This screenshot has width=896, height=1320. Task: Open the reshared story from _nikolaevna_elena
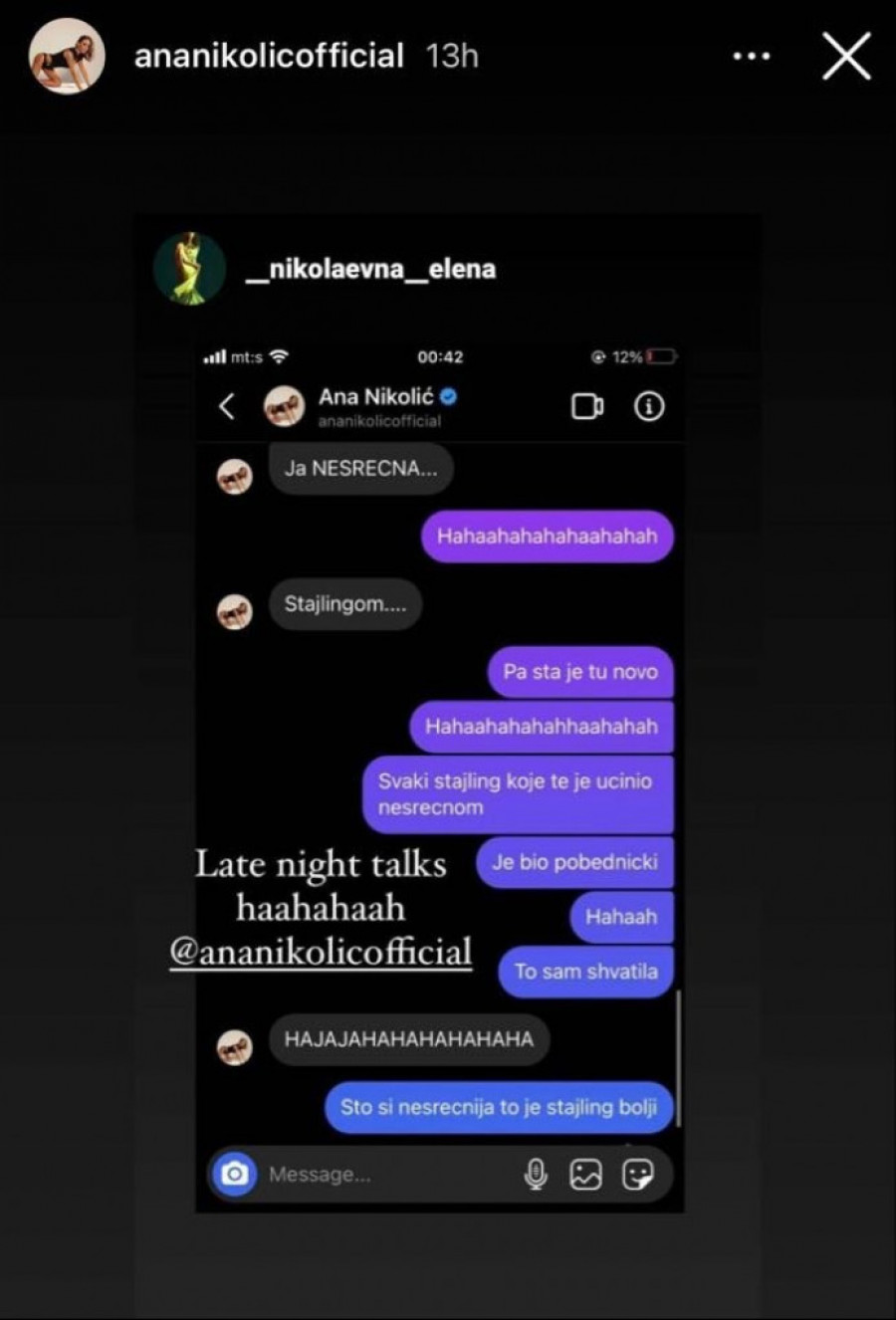[x=370, y=269]
